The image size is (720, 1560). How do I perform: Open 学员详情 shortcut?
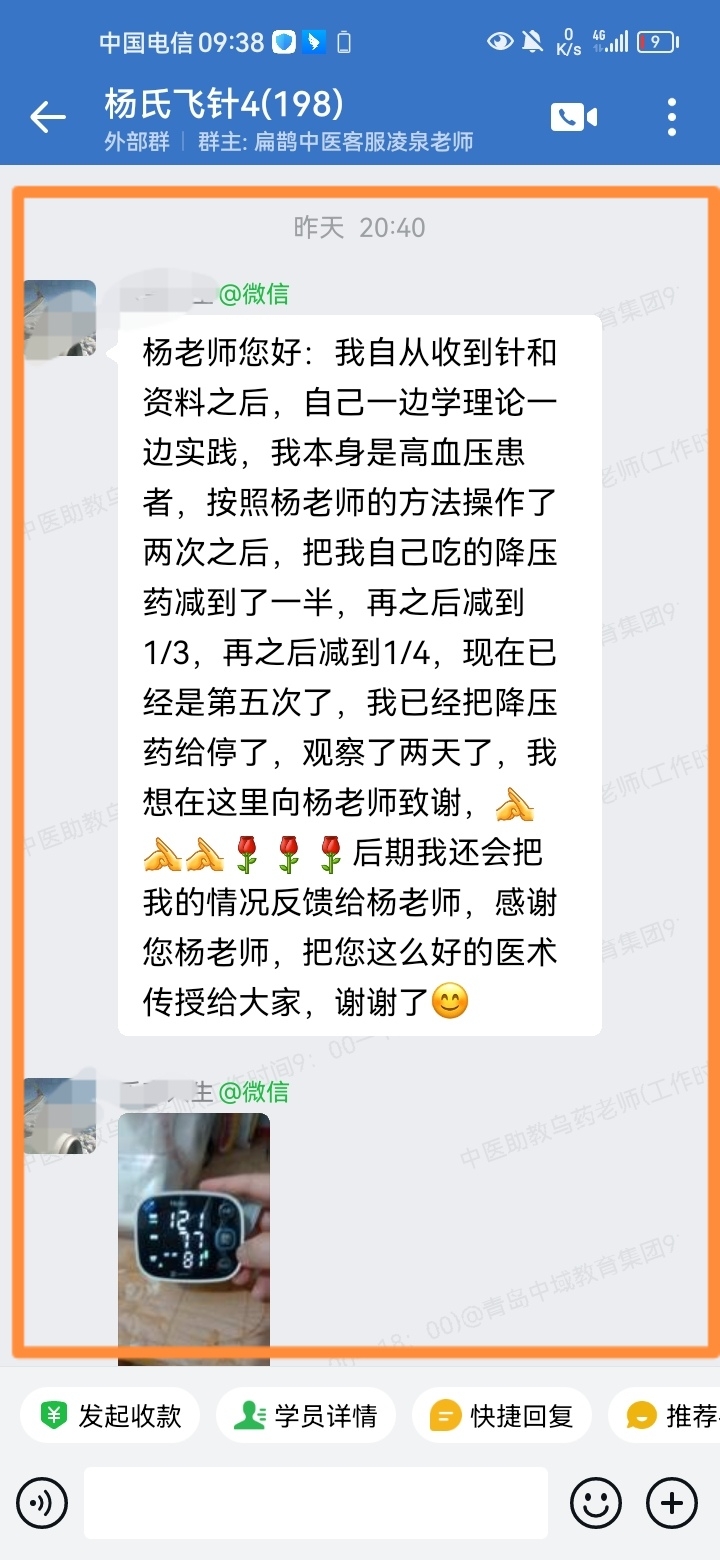306,1415
